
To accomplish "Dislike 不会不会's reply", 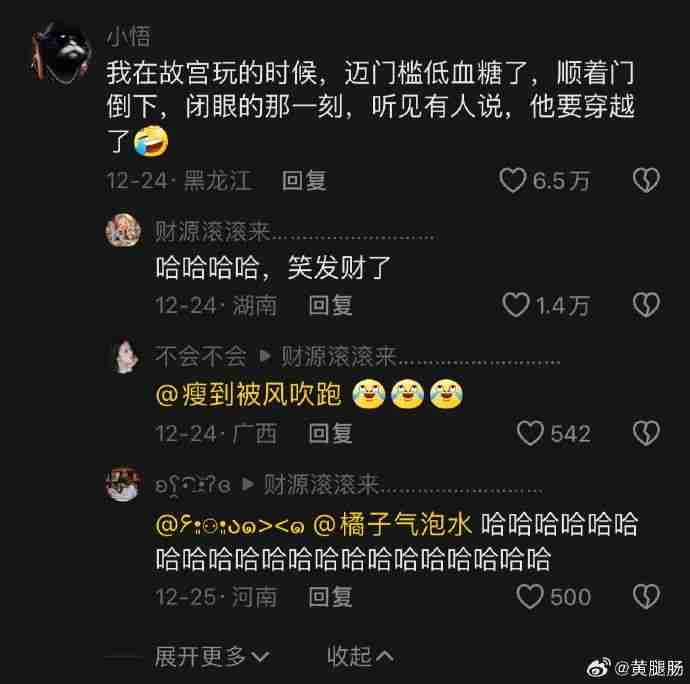I will [647, 433].
